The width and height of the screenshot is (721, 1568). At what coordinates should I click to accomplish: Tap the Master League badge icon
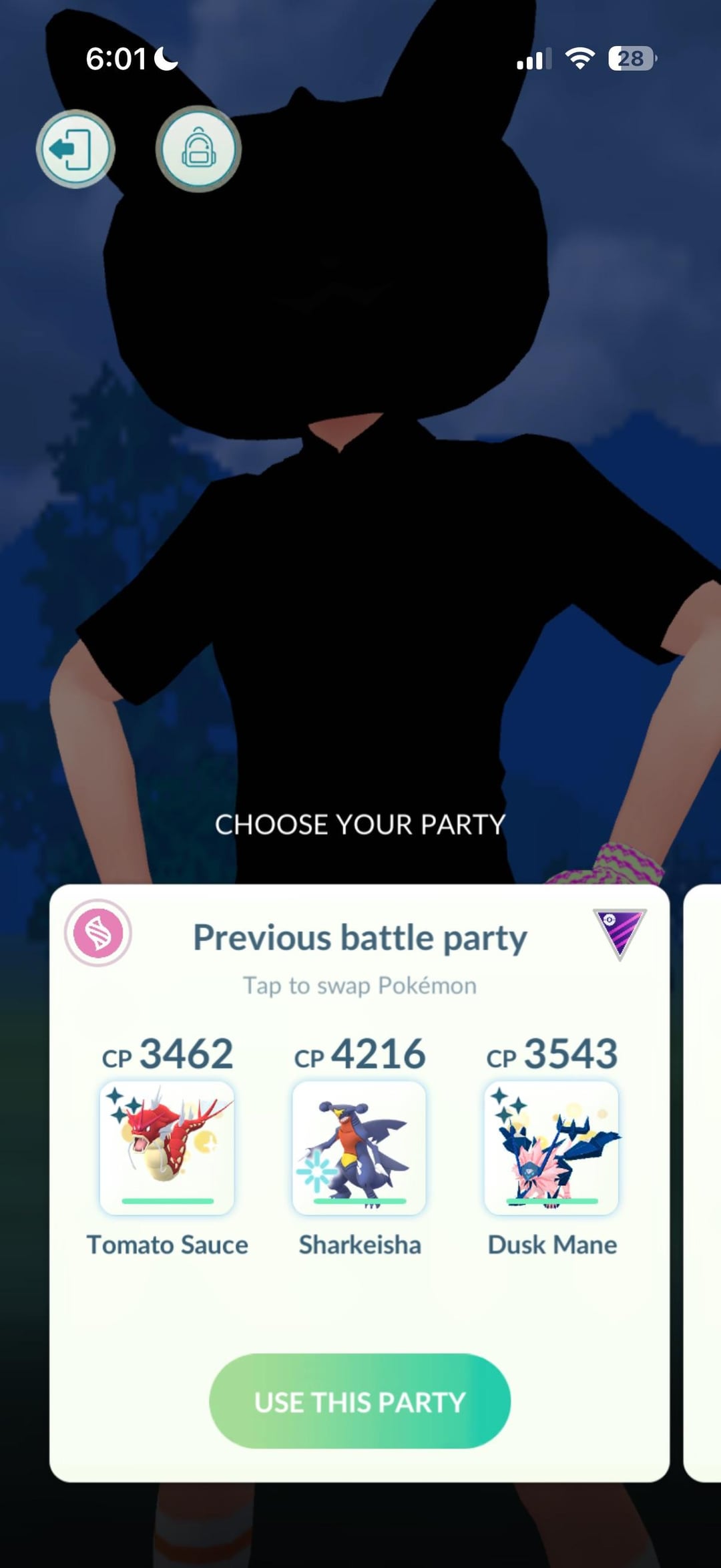coord(620,933)
